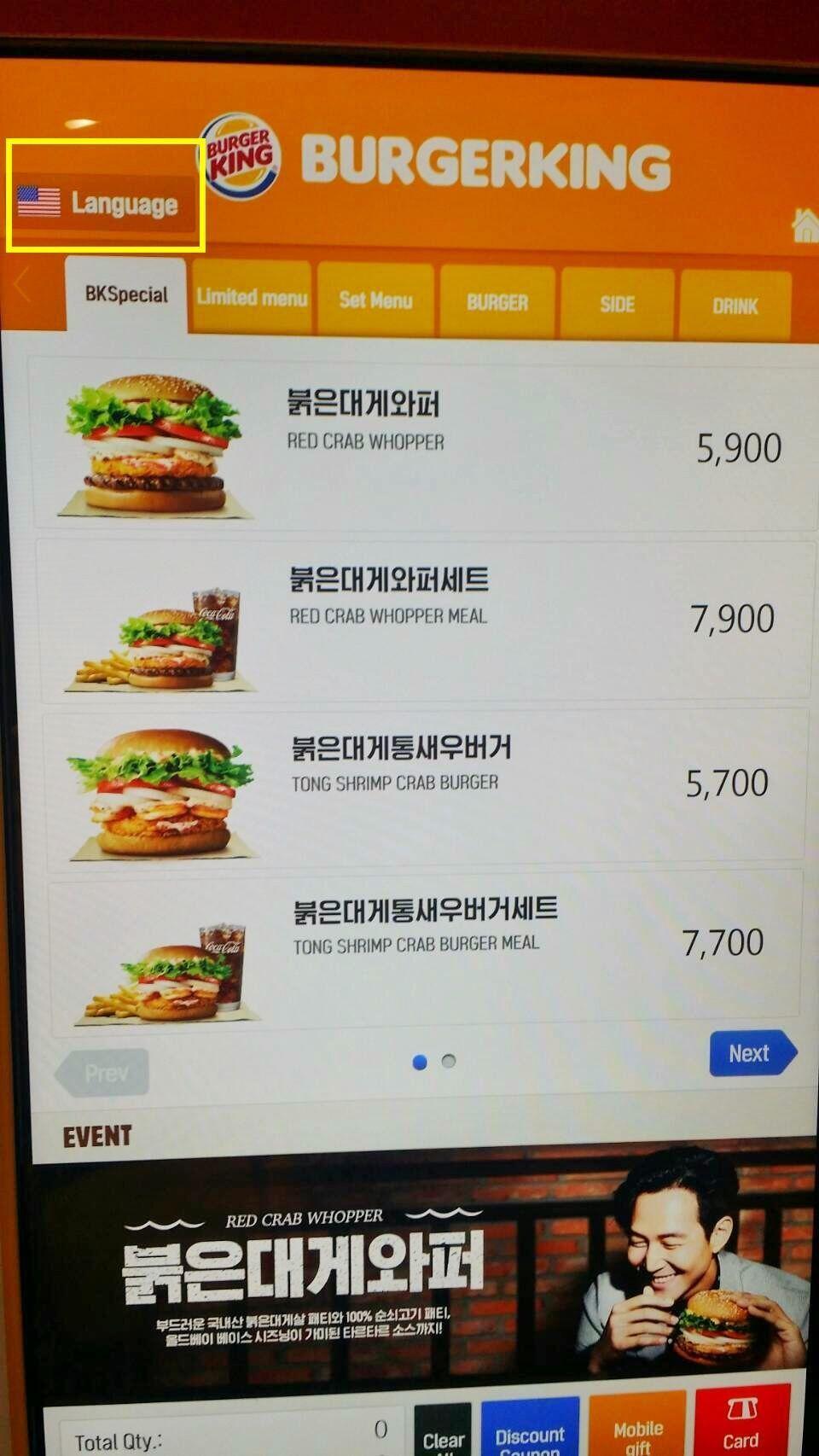This screenshot has width=819, height=1456.
Task: Show the SIDE tab
Action: point(617,305)
